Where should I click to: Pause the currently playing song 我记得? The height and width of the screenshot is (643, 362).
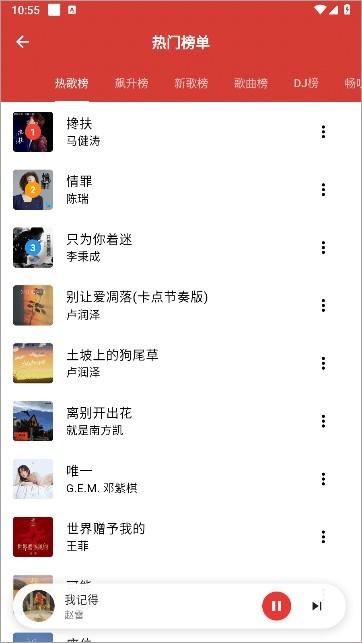(x=276, y=606)
